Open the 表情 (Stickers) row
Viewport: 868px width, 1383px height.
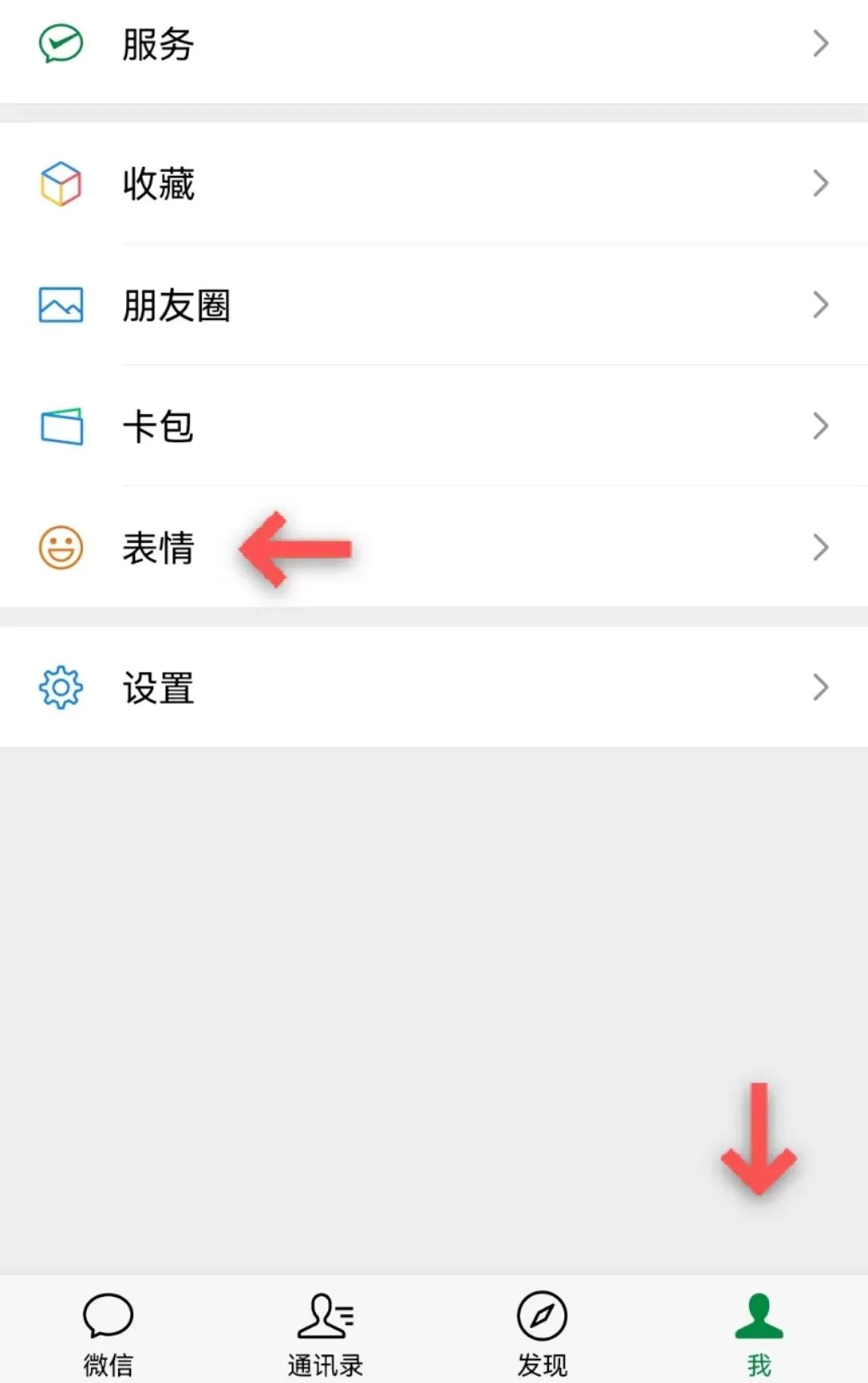pyautogui.click(x=434, y=548)
